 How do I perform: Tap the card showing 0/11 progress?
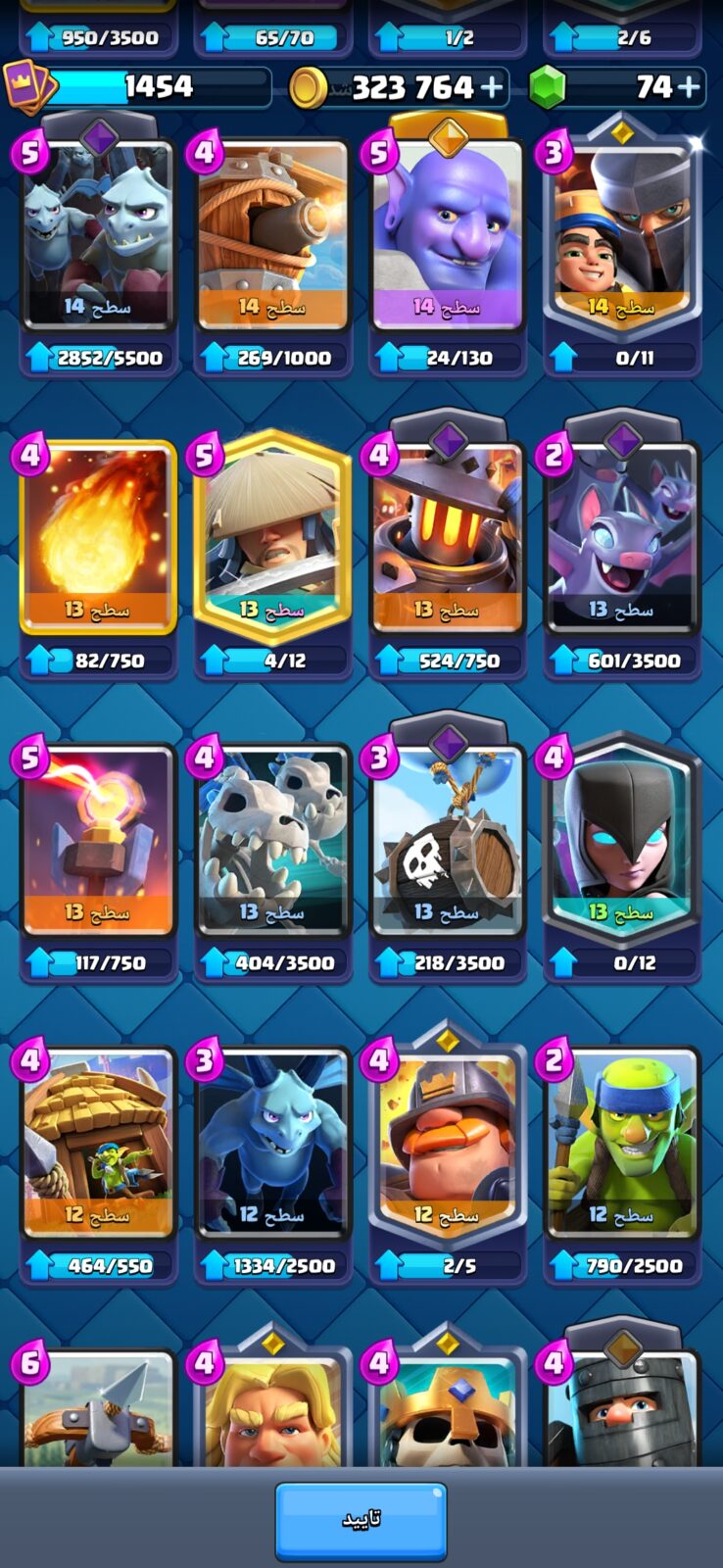point(621,235)
